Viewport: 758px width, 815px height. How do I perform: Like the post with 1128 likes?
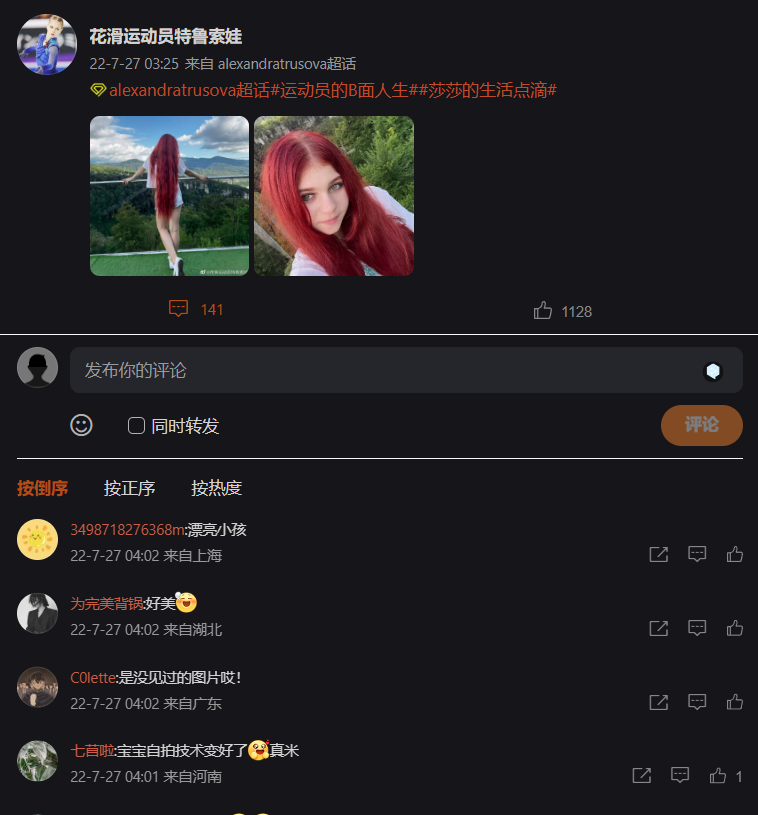tap(562, 311)
